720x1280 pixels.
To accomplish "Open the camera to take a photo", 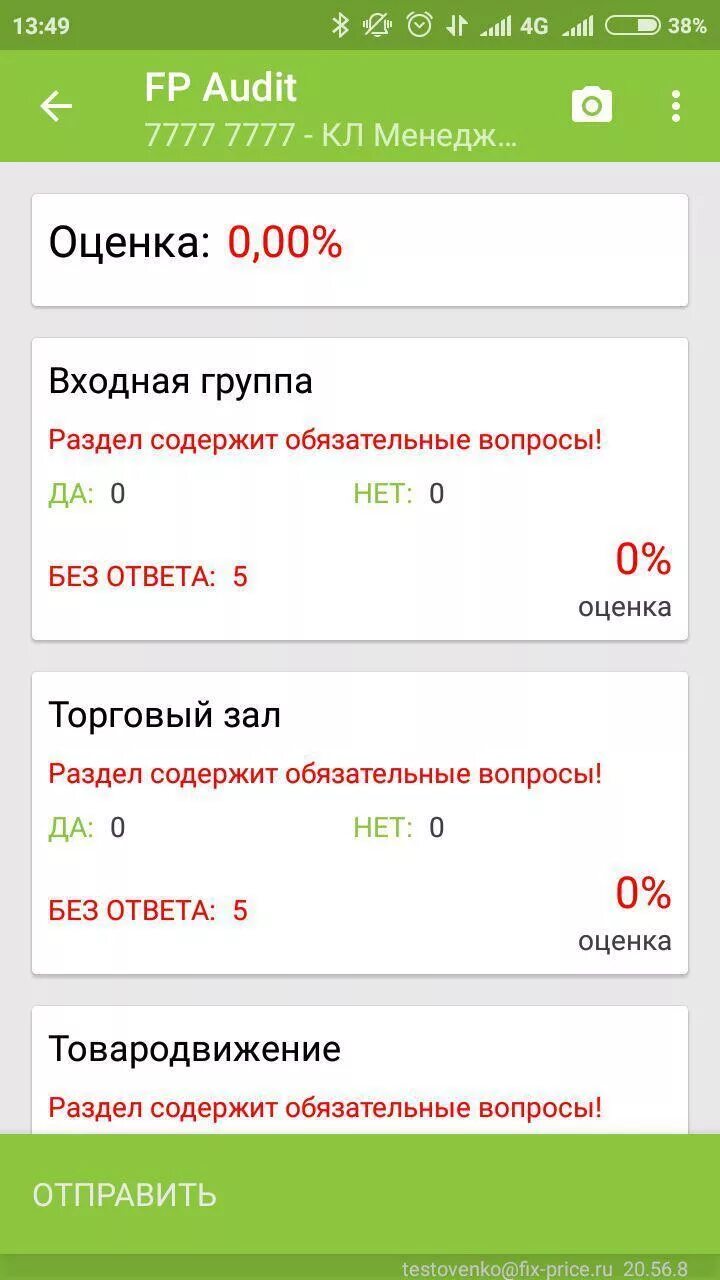I will coord(592,105).
